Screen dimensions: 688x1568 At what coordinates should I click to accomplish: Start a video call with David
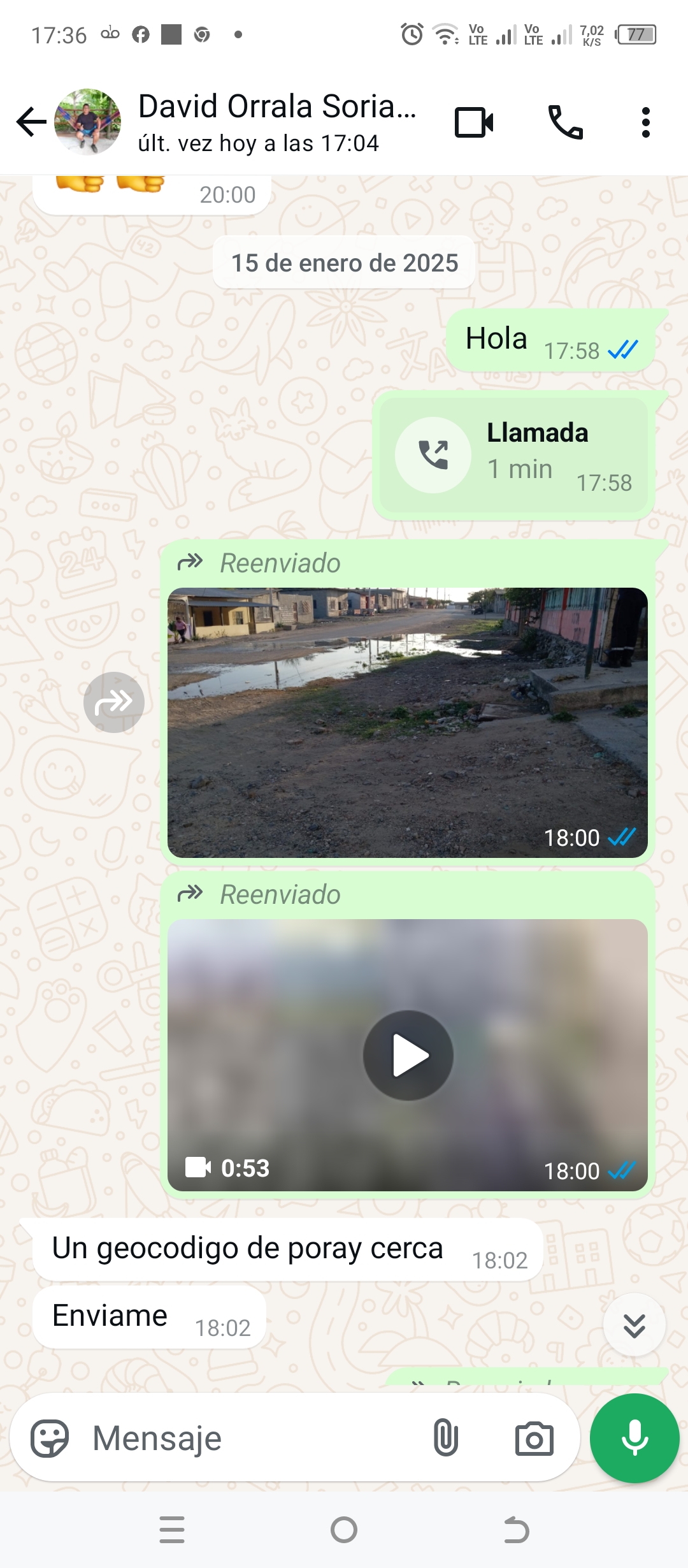coord(474,122)
